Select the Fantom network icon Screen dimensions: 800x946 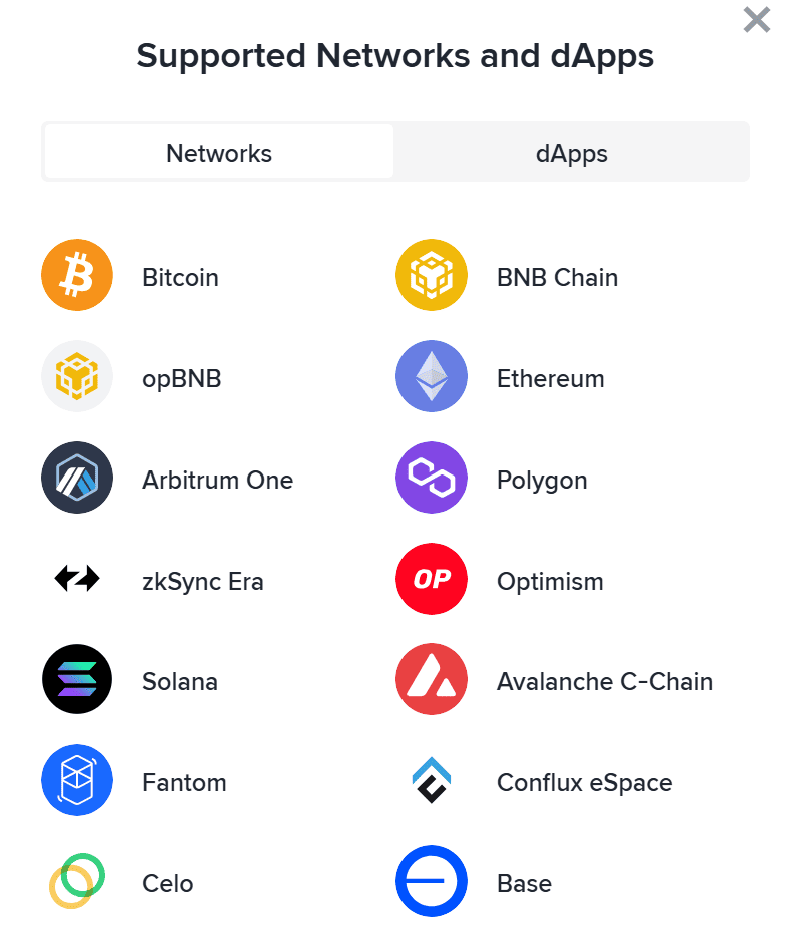pyautogui.click(x=77, y=780)
